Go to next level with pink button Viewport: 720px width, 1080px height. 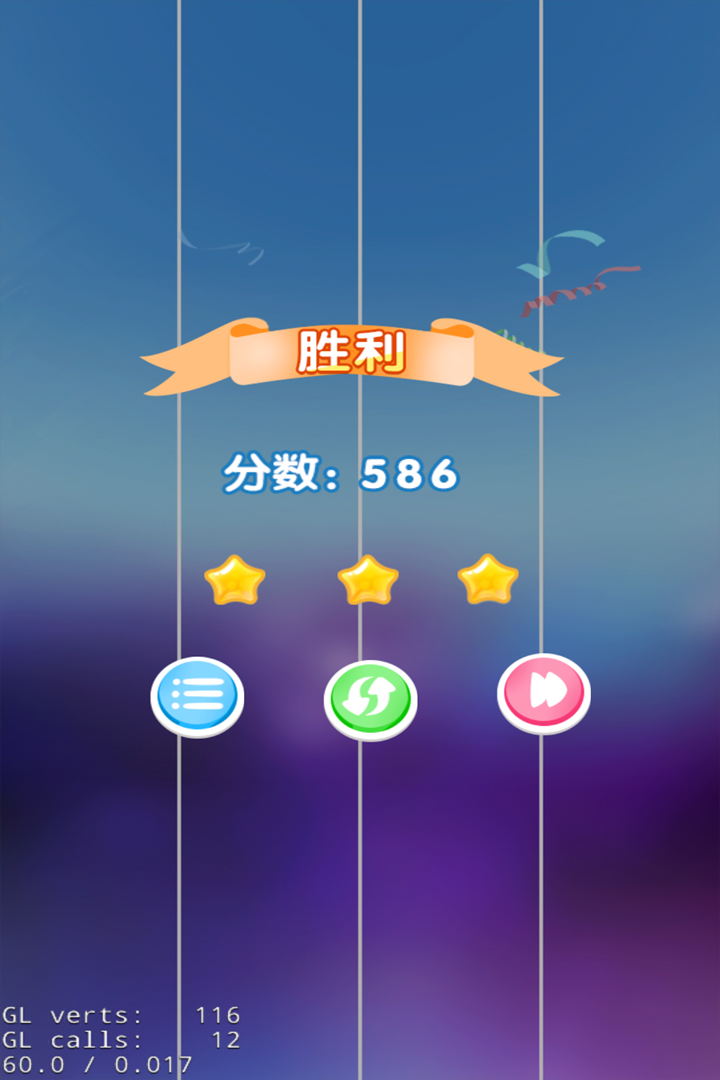(544, 691)
